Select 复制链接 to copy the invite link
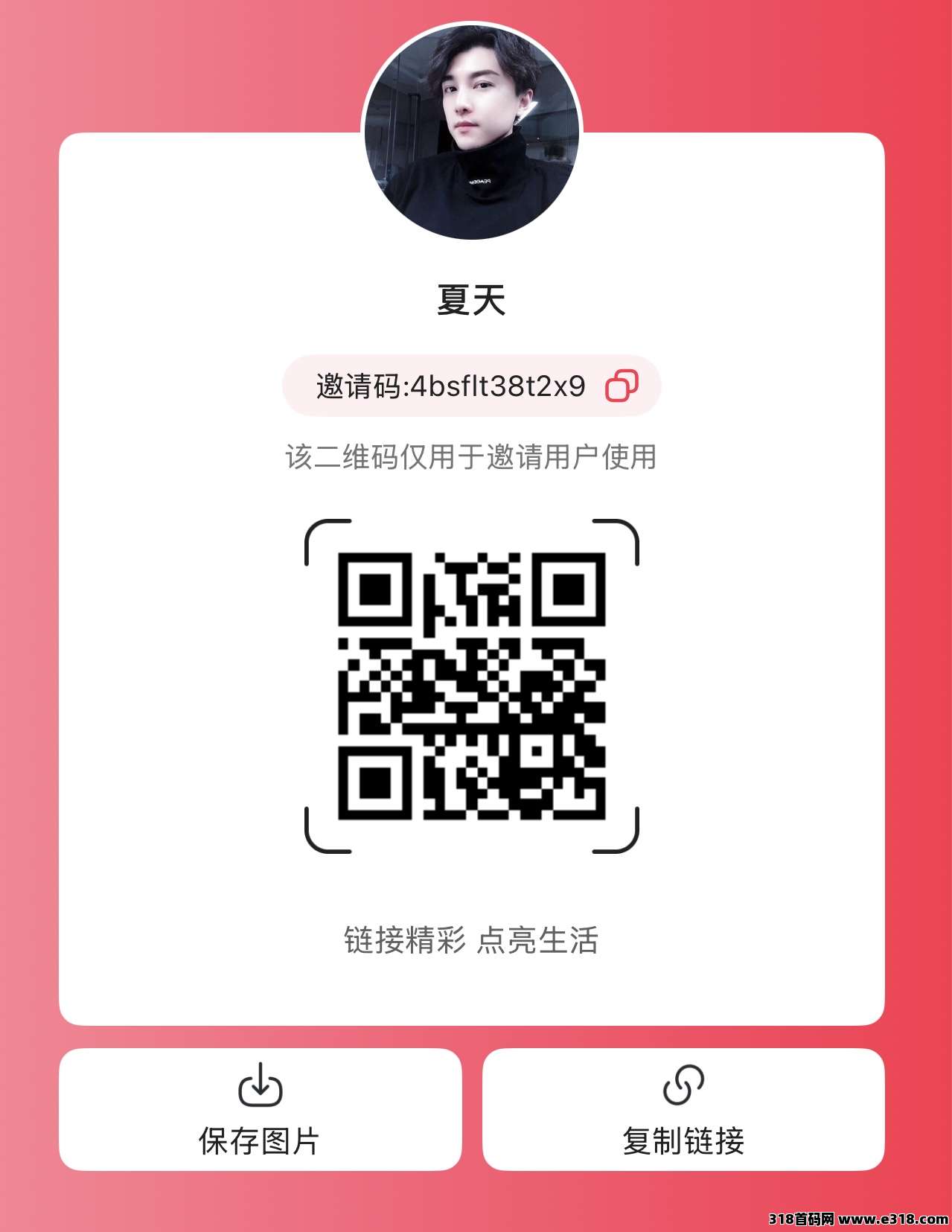This screenshot has height=1232, width=952. click(x=683, y=1108)
